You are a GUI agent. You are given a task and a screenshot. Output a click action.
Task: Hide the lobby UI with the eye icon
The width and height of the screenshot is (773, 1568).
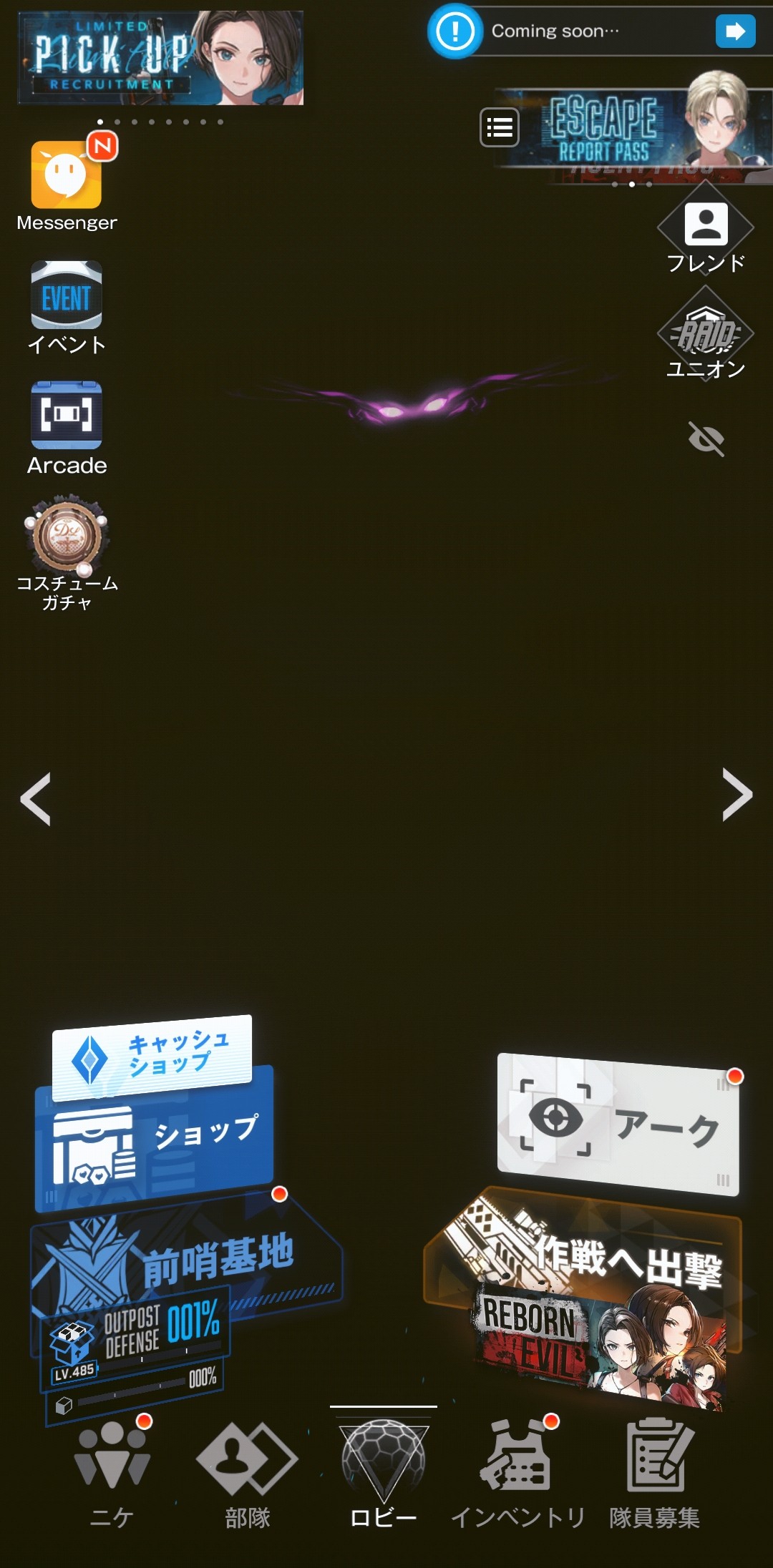(x=706, y=438)
